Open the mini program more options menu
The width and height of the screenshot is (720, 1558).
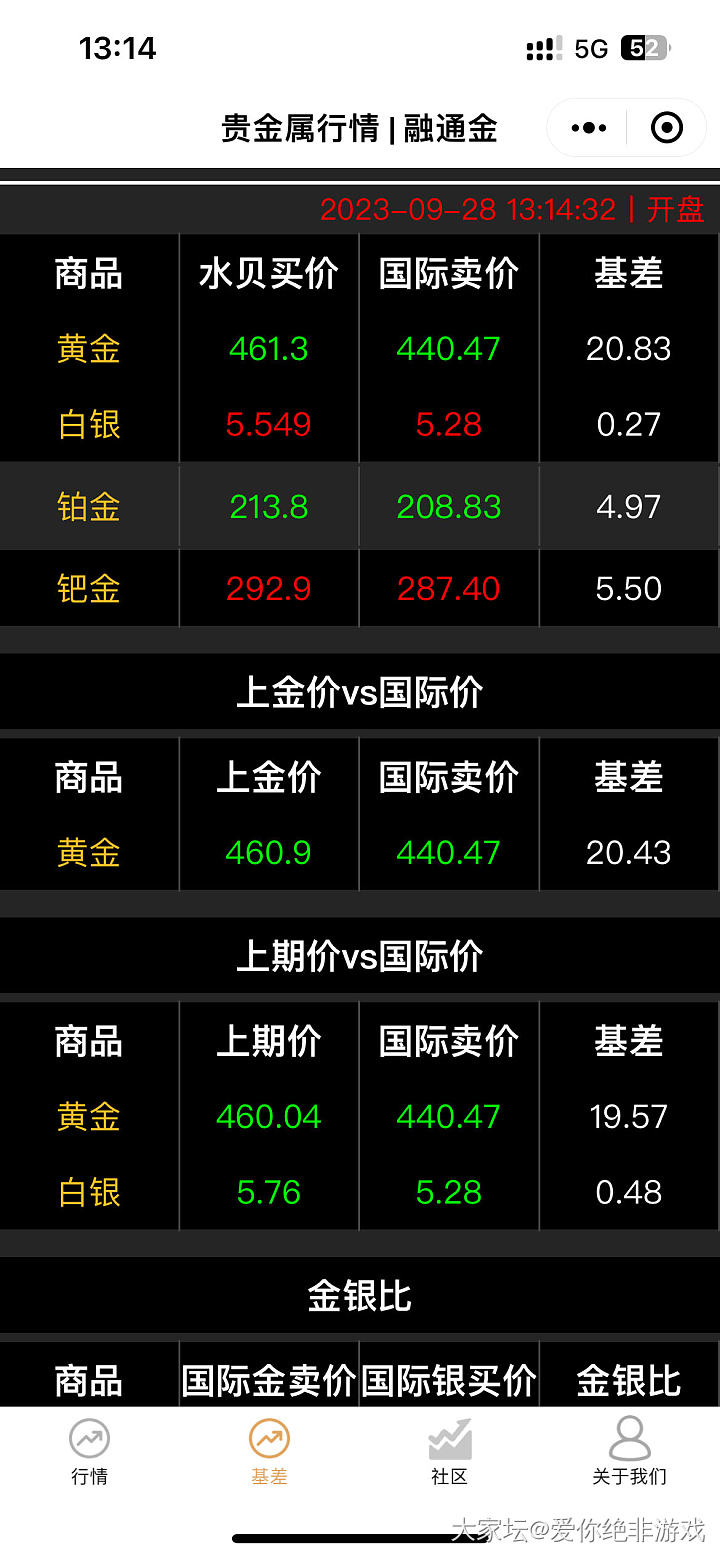point(588,128)
